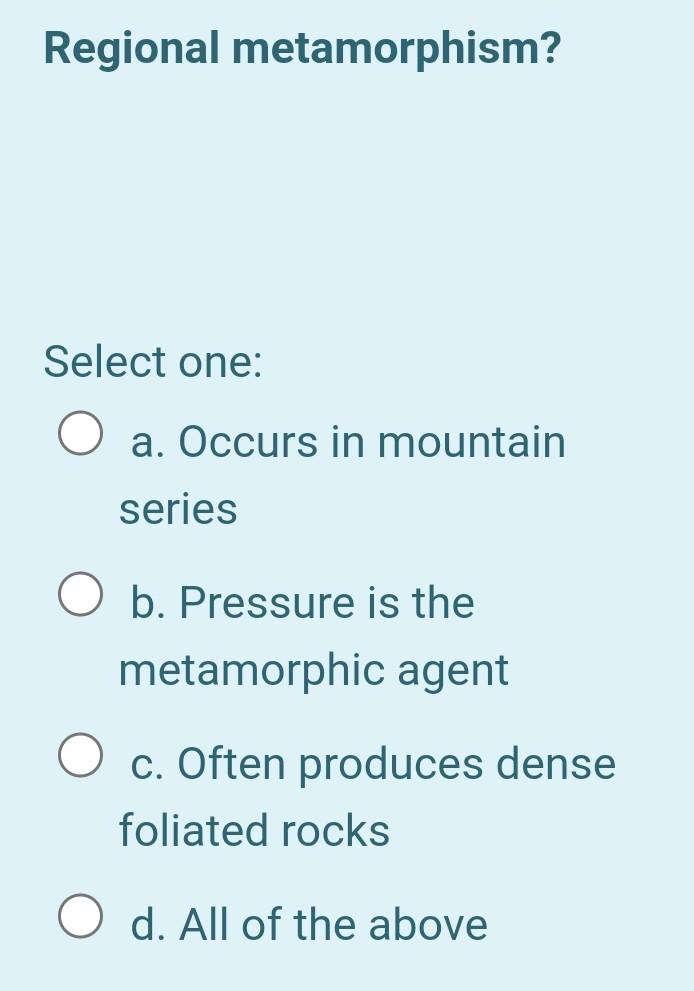Select option a. Occurs in mountain series

pyautogui.click(x=79, y=438)
